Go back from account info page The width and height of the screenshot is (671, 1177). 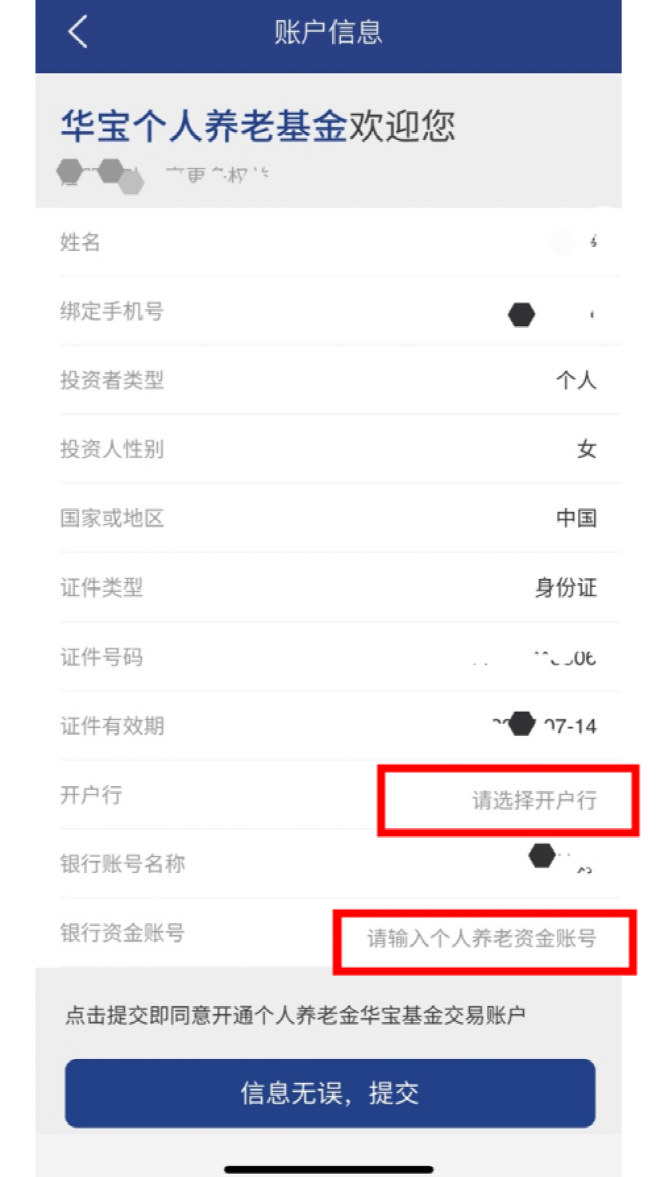point(78,32)
